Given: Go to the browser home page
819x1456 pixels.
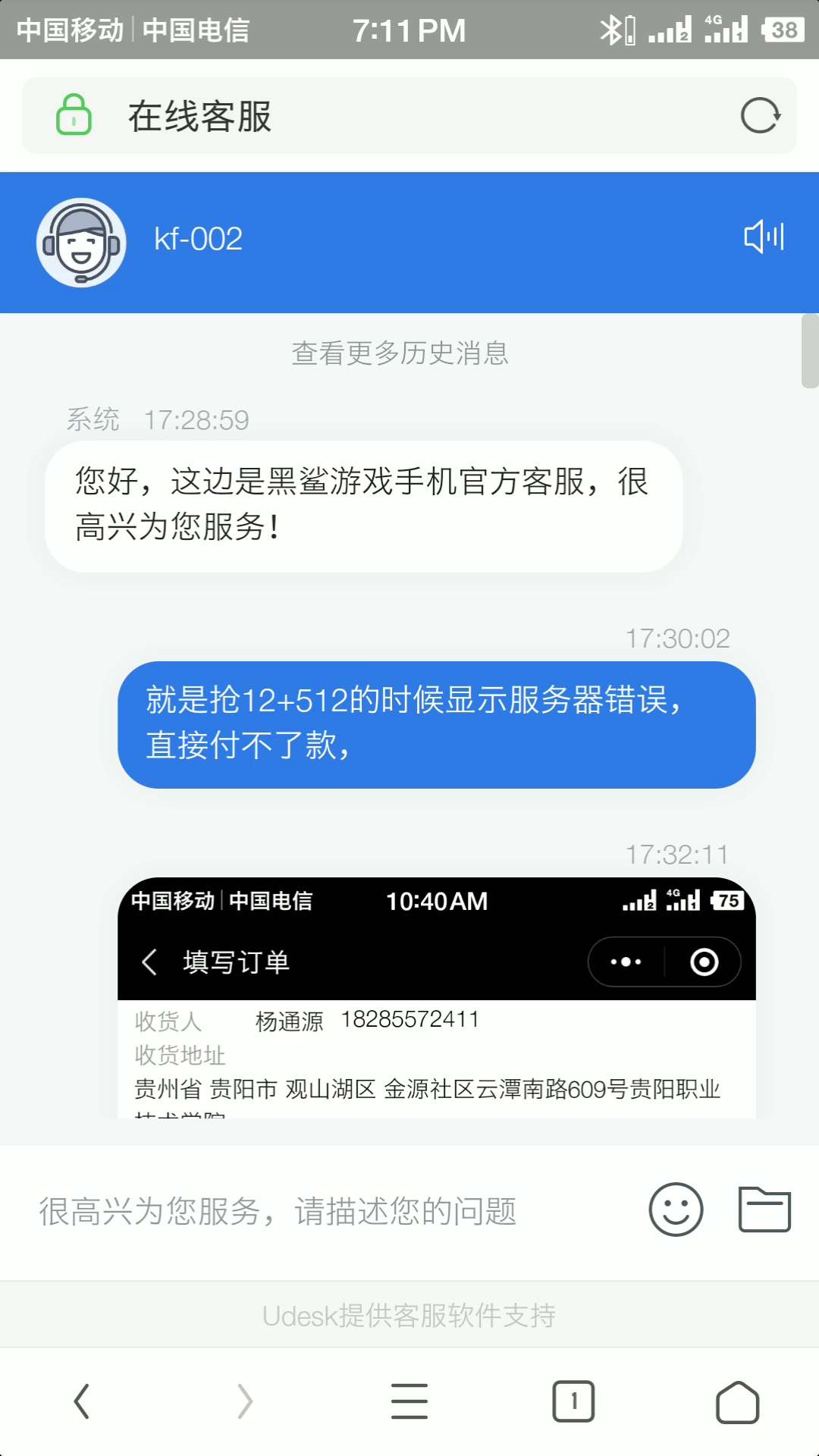Looking at the screenshot, I should 737,1402.
